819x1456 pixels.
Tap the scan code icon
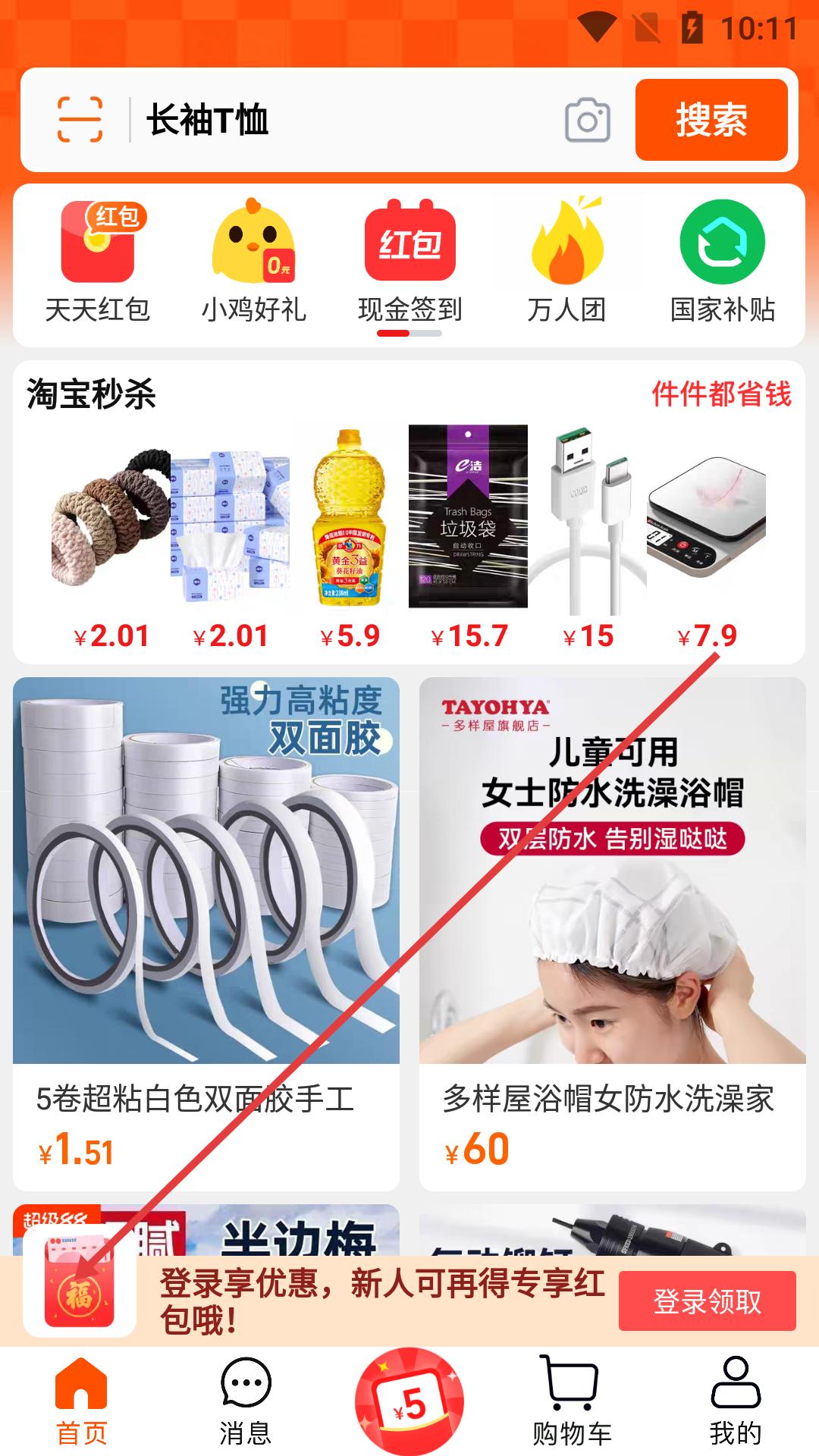(x=80, y=120)
